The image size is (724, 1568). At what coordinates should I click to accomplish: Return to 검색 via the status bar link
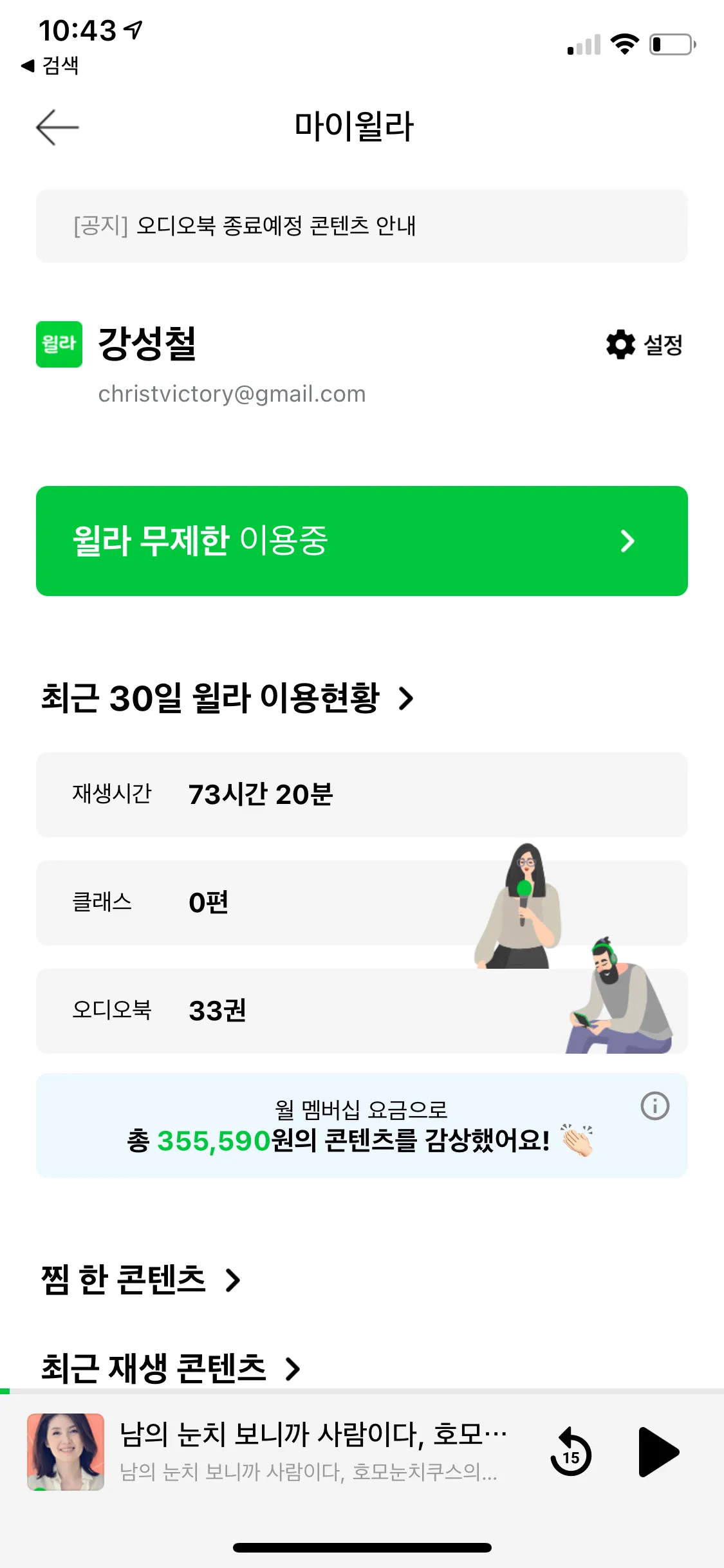click(50, 66)
